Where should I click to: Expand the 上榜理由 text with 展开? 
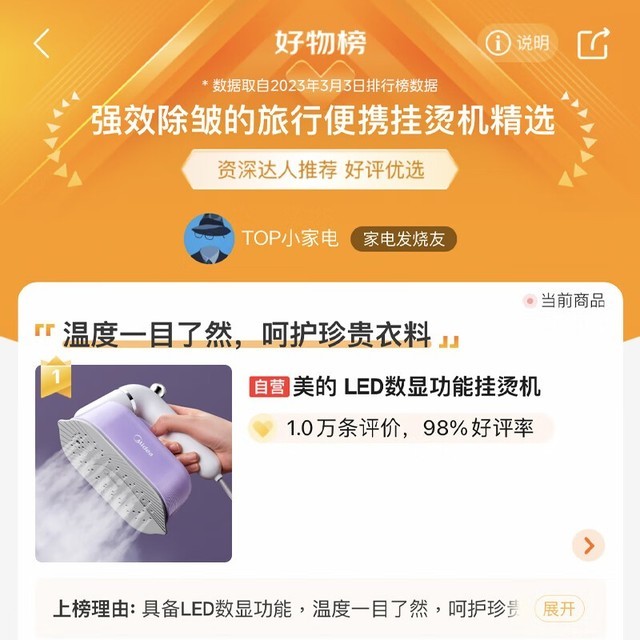click(558, 609)
